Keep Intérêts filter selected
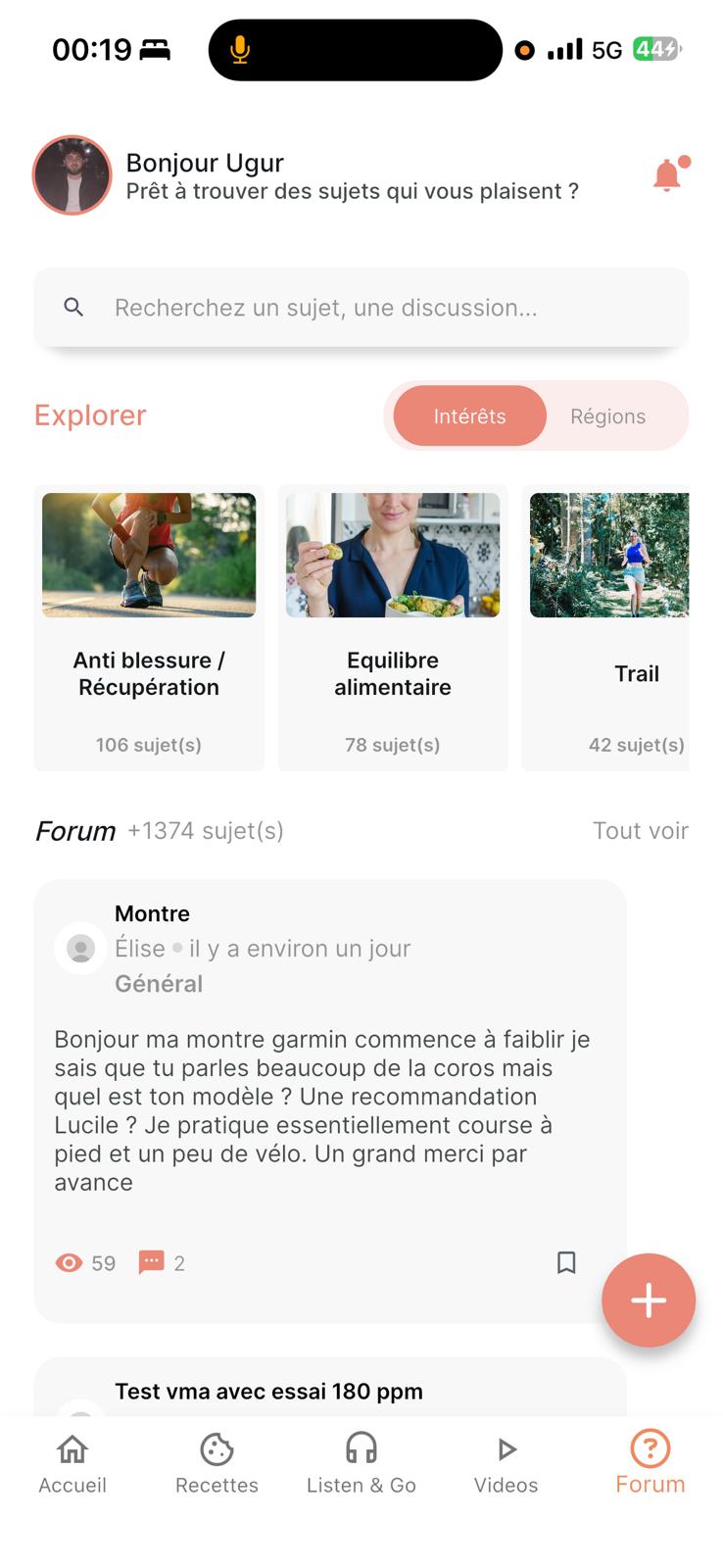 [468, 416]
